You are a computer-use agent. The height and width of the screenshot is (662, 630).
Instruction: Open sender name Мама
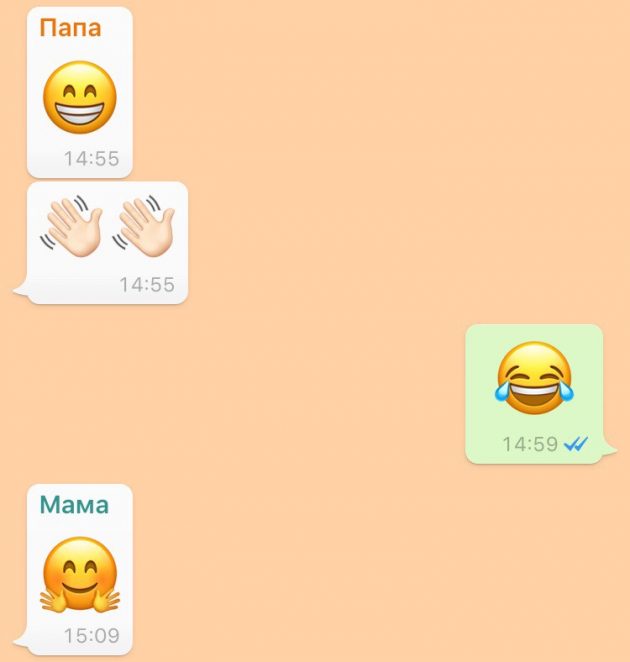coord(74,505)
